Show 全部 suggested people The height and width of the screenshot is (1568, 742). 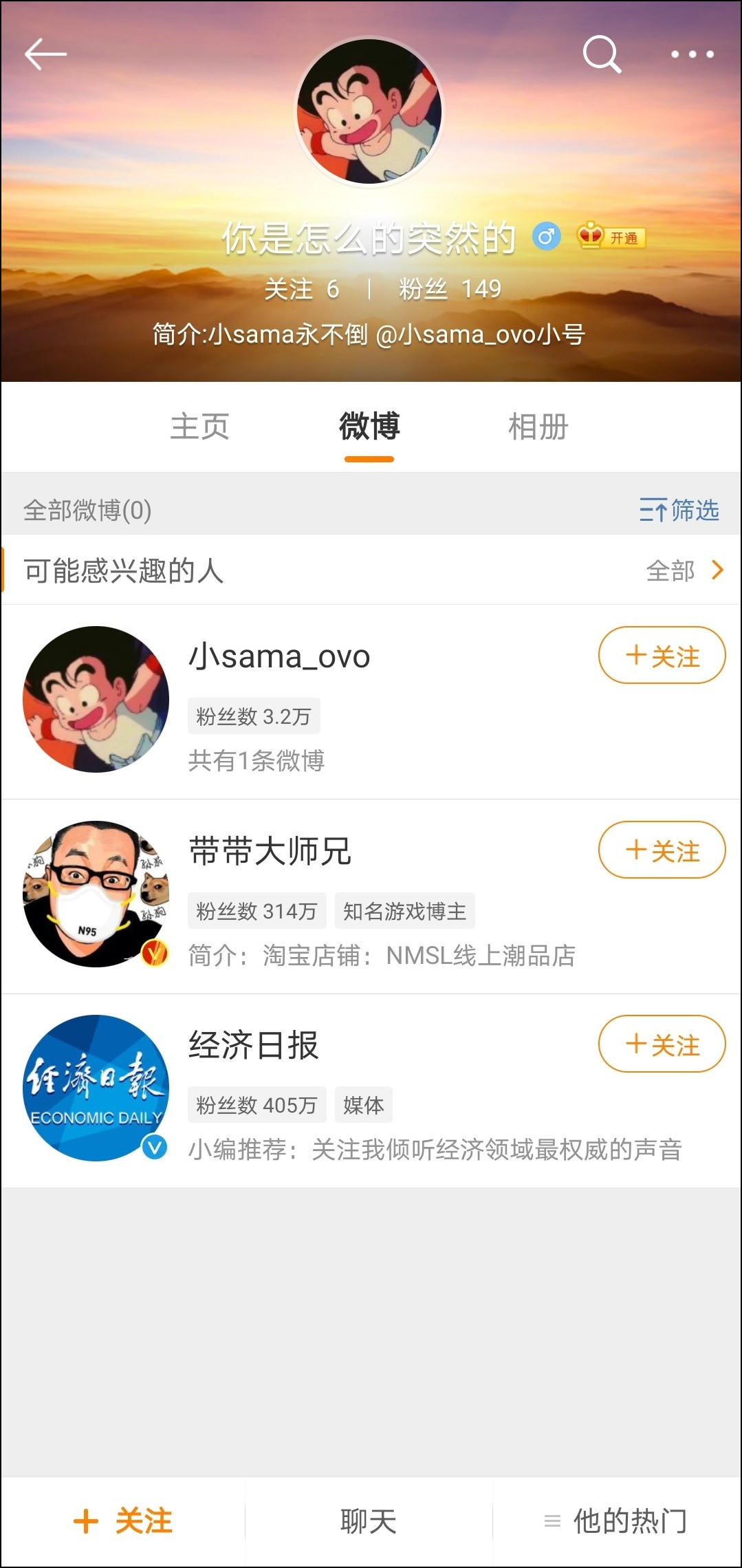tap(684, 570)
